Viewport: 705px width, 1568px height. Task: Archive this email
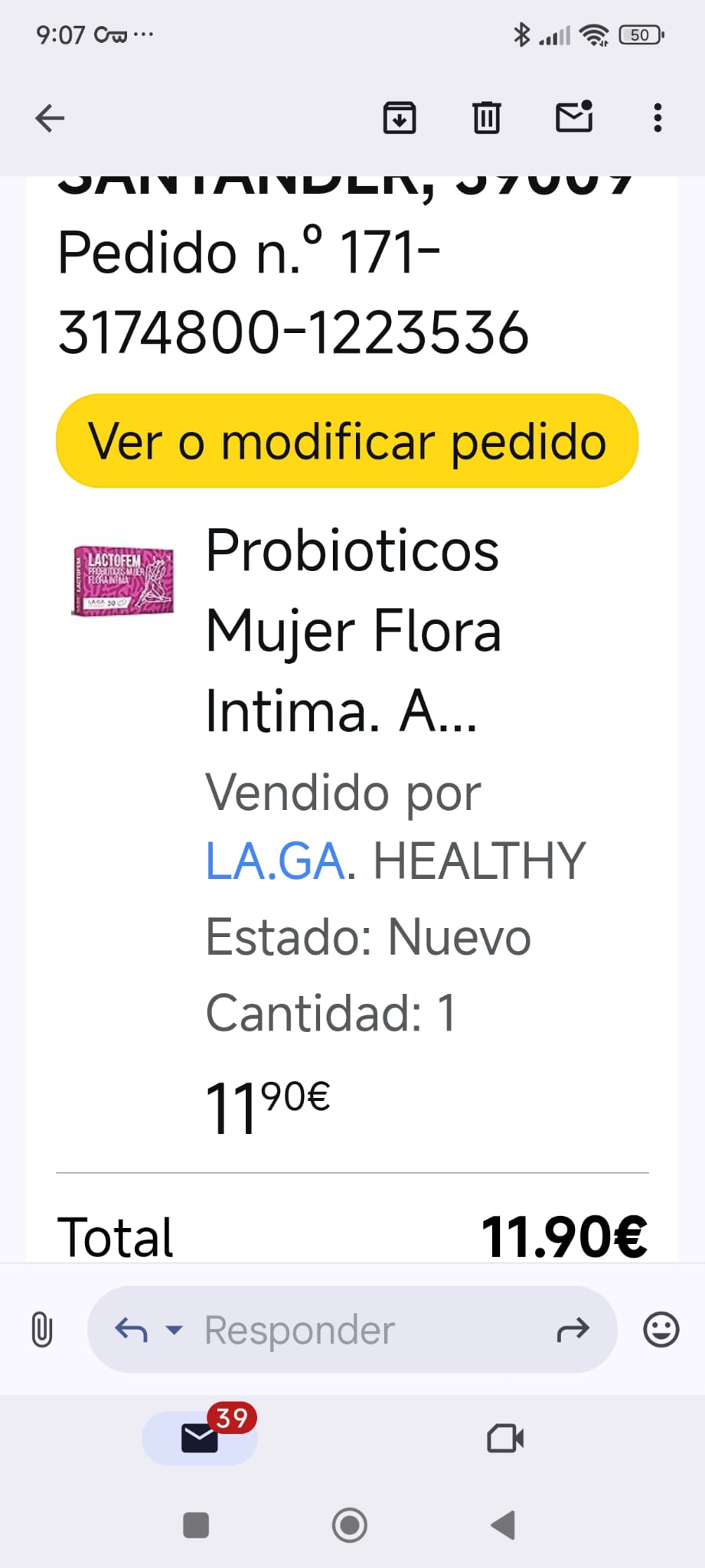[x=400, y=118]
